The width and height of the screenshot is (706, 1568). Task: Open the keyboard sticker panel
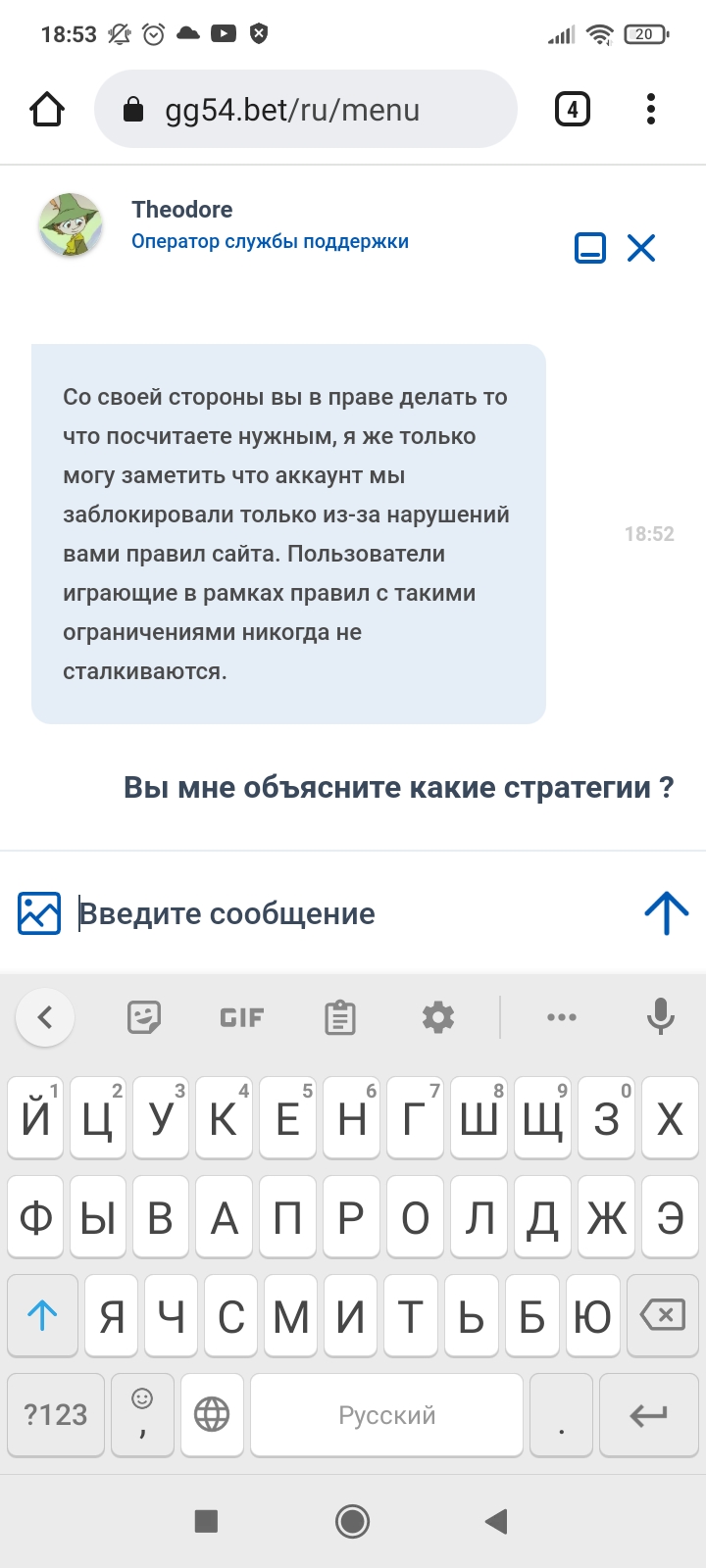[144, 1017]
